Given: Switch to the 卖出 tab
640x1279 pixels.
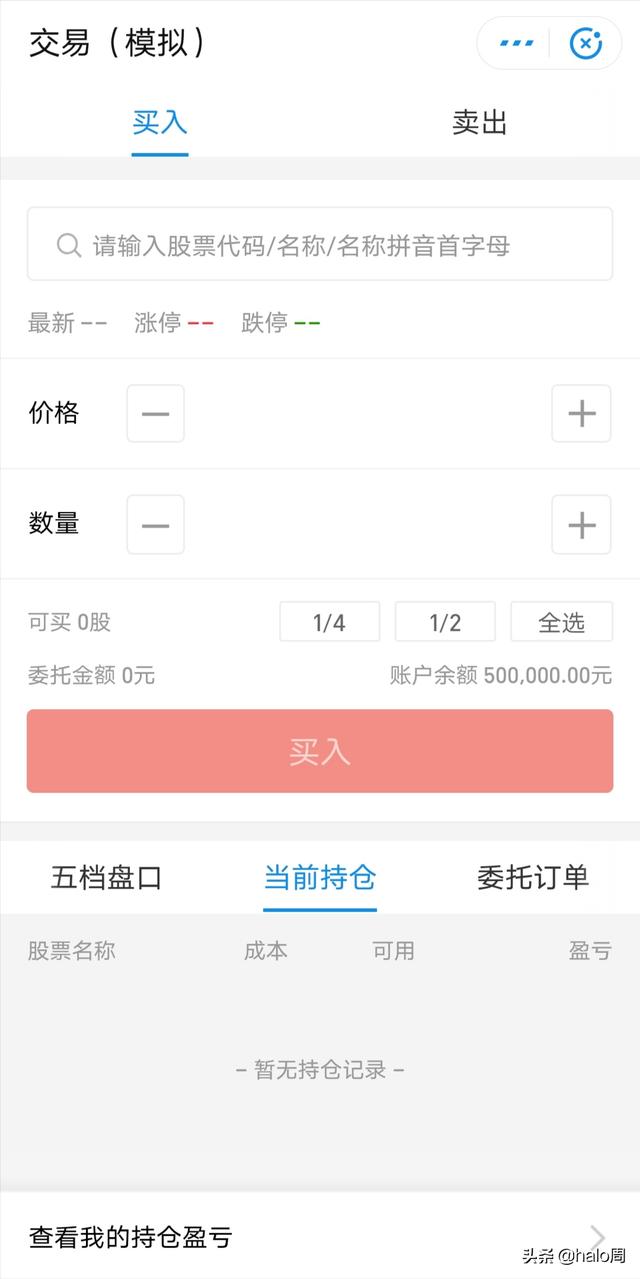Looking at the screenshot, I should coord(480,123).
